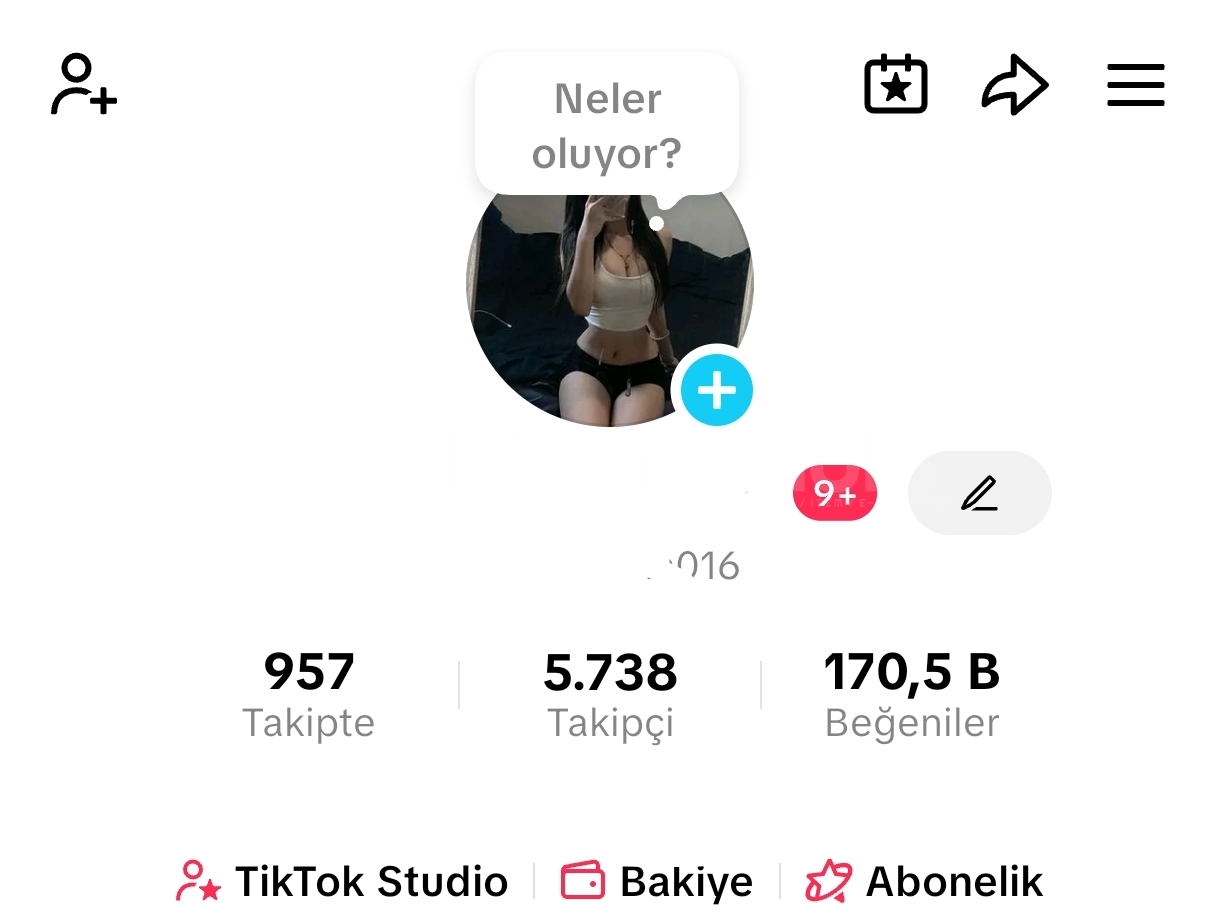Open the hamburger menu
Viewport: 1220px width, 918px height.
pos(1136,85)
